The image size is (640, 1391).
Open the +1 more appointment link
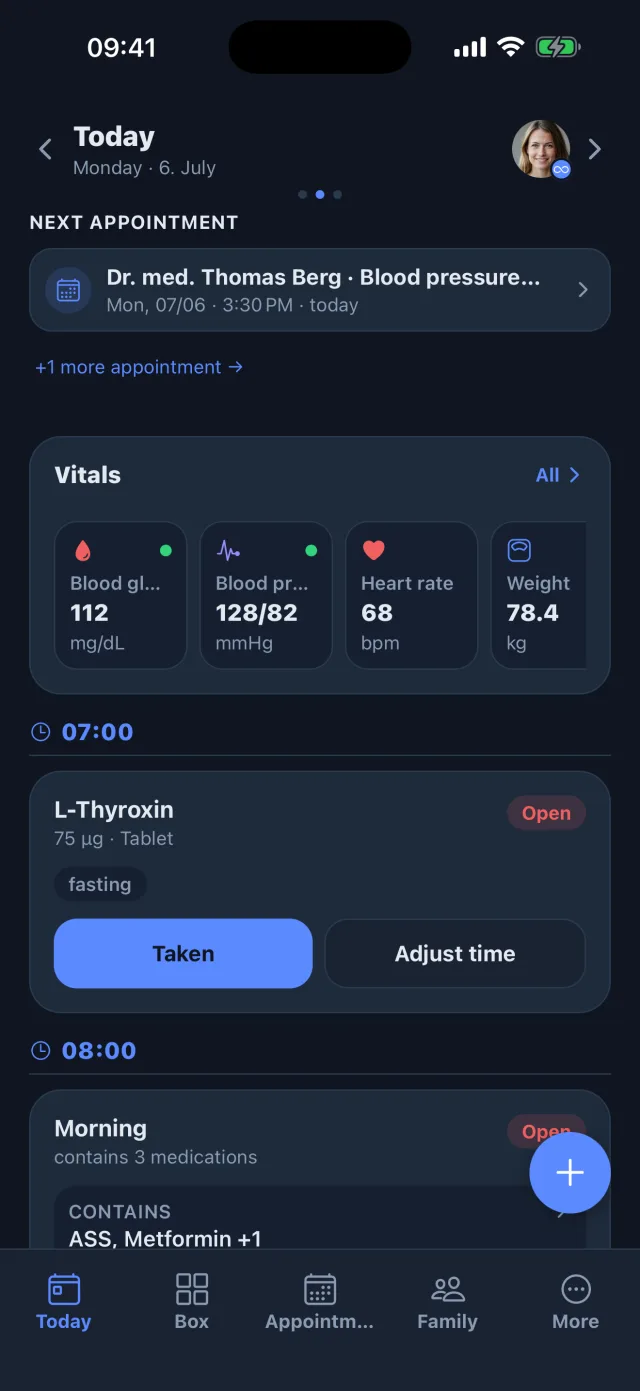click(139, 367)
